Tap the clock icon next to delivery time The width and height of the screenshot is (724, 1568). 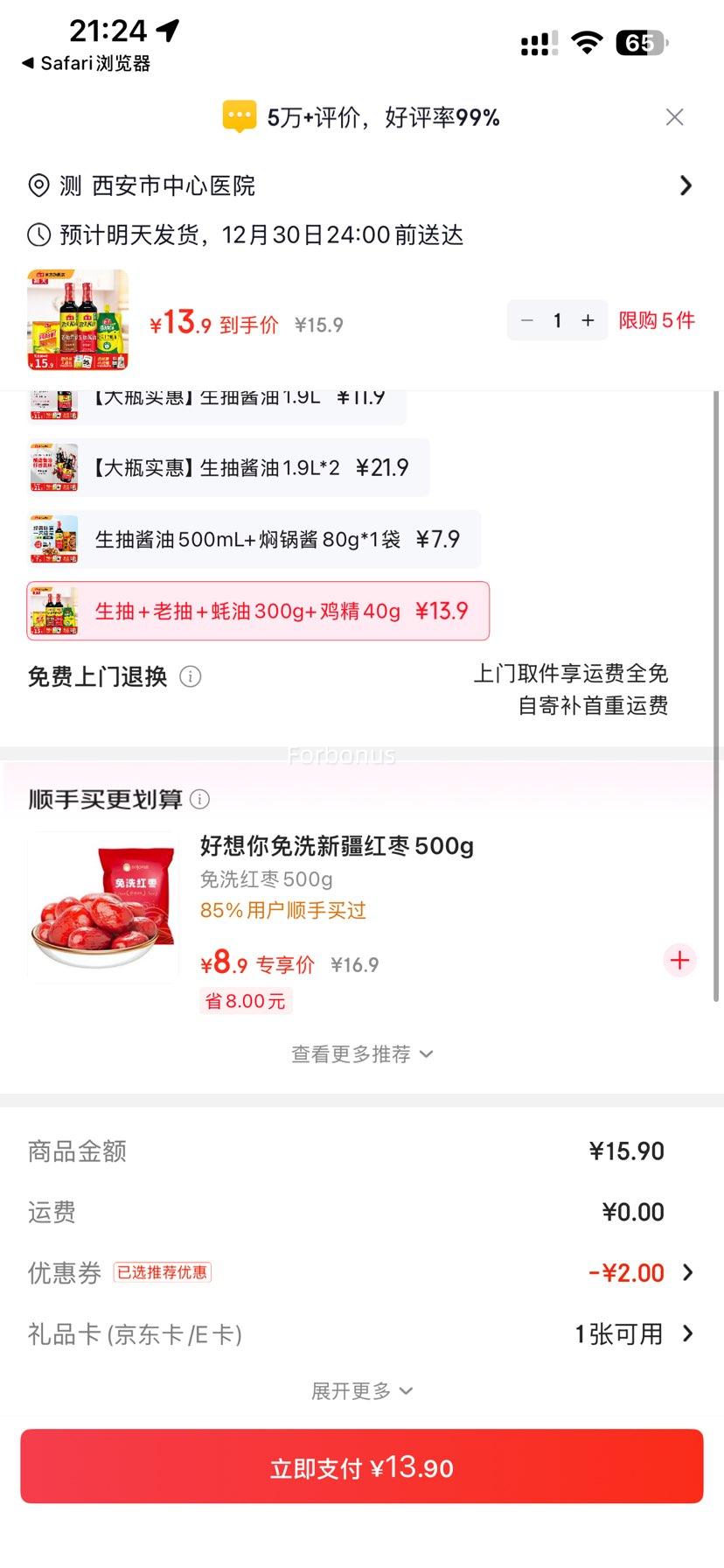click(x=37, y=234)
